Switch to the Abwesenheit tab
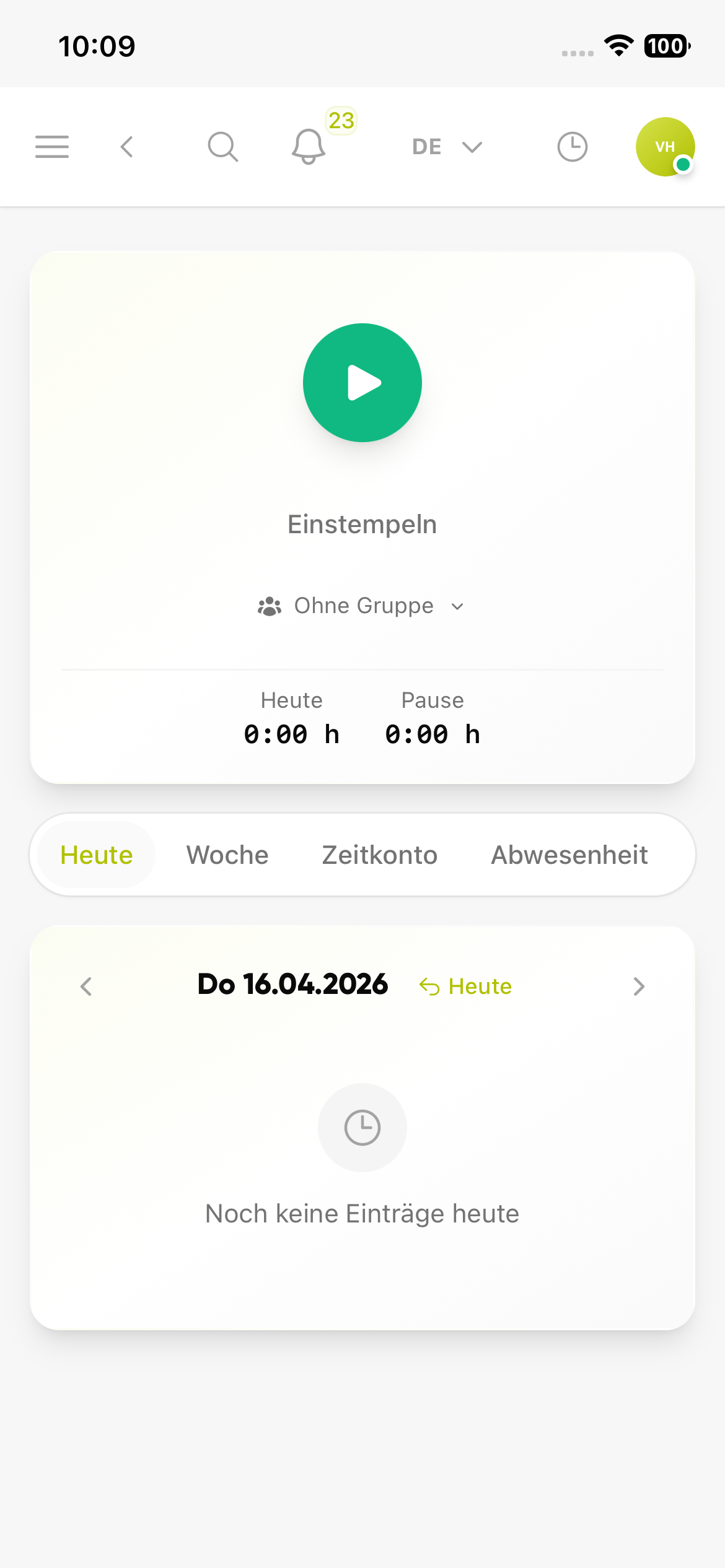 click(x=568, y=855)
